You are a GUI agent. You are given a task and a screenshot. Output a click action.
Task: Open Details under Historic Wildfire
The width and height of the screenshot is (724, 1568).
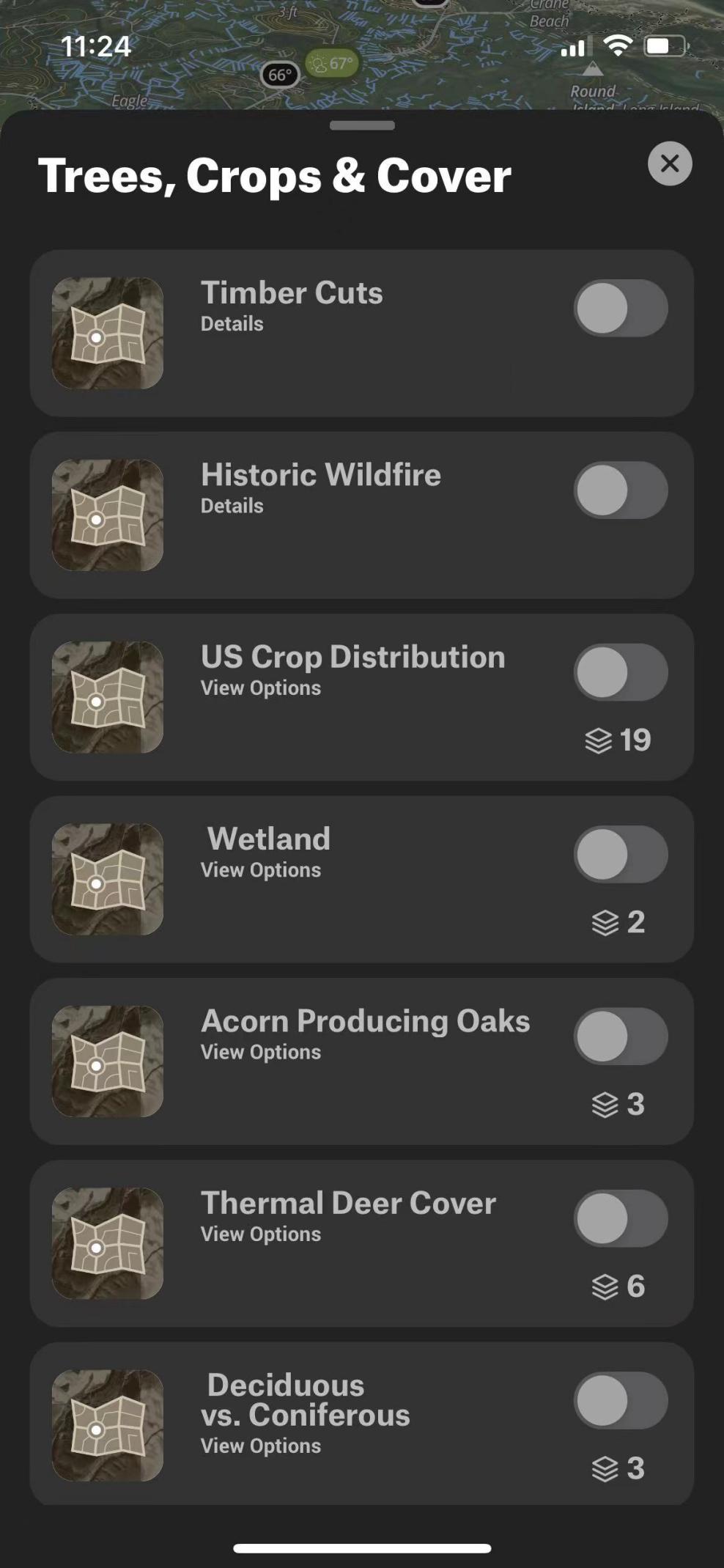coord(232,506)
